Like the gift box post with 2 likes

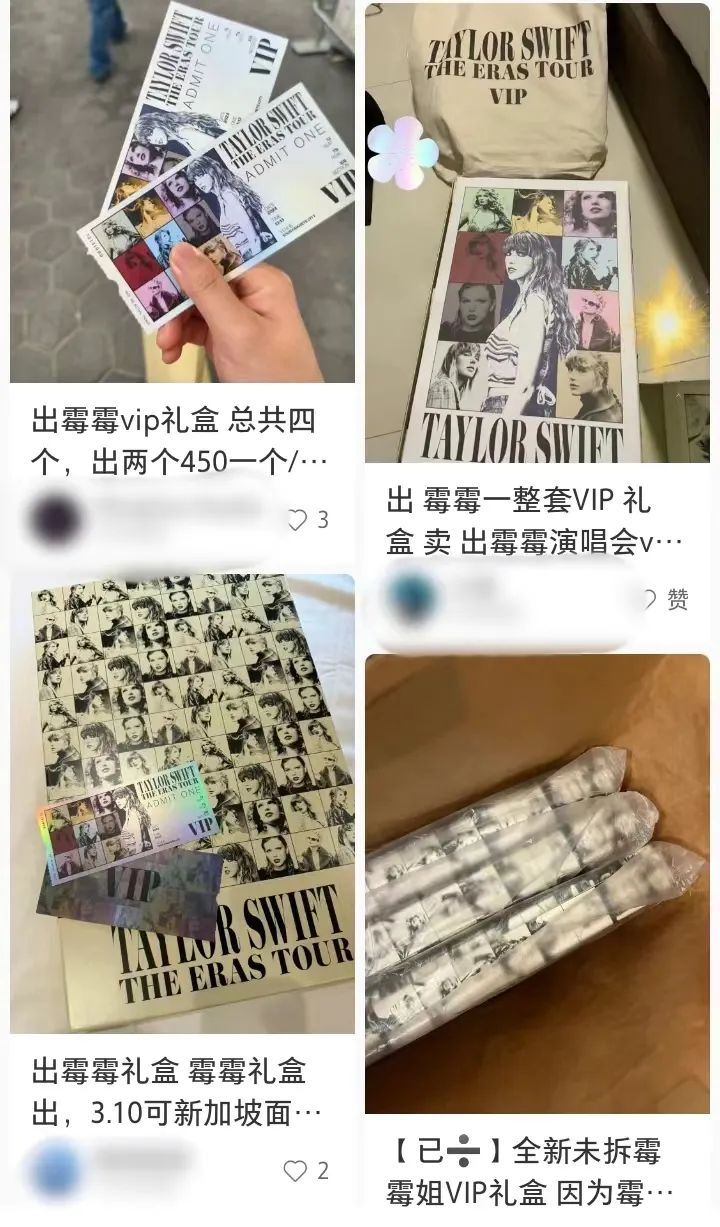[295, 1170]
